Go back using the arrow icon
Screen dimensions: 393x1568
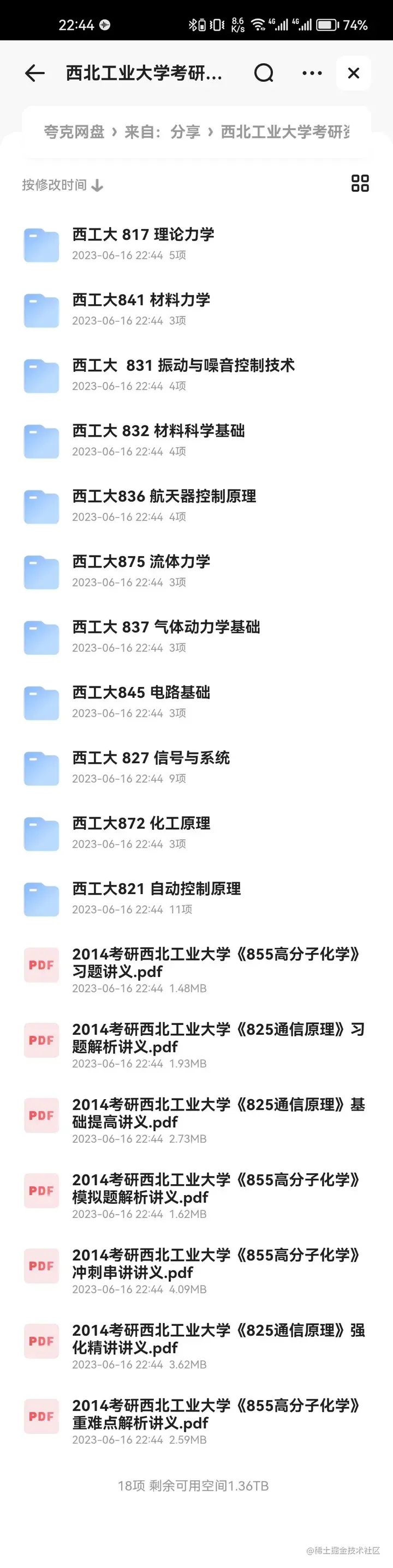pyautogui.click(x=35, y=73)
